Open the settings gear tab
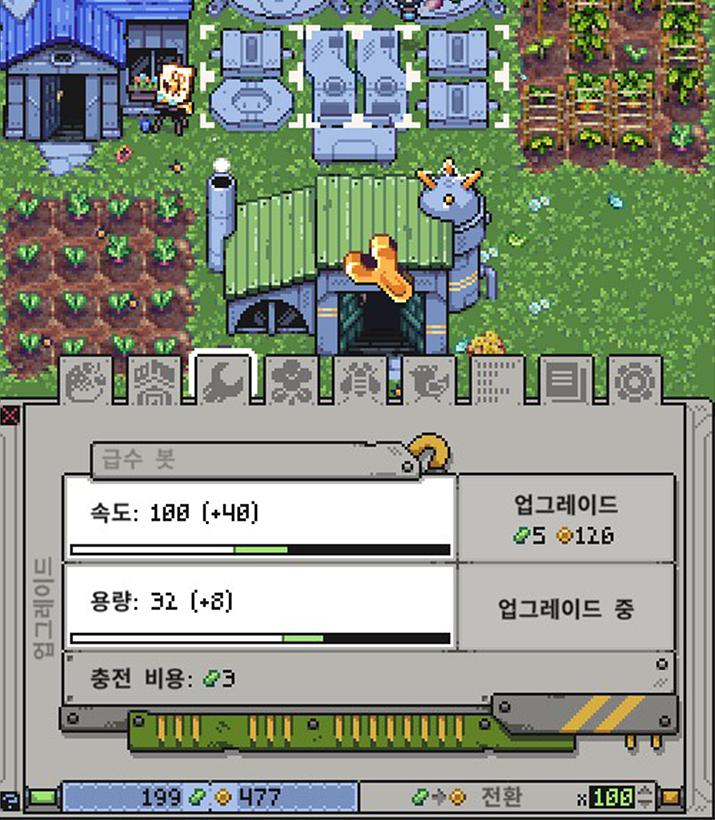This screenshot has height=820, width=715. pos(635,381)
